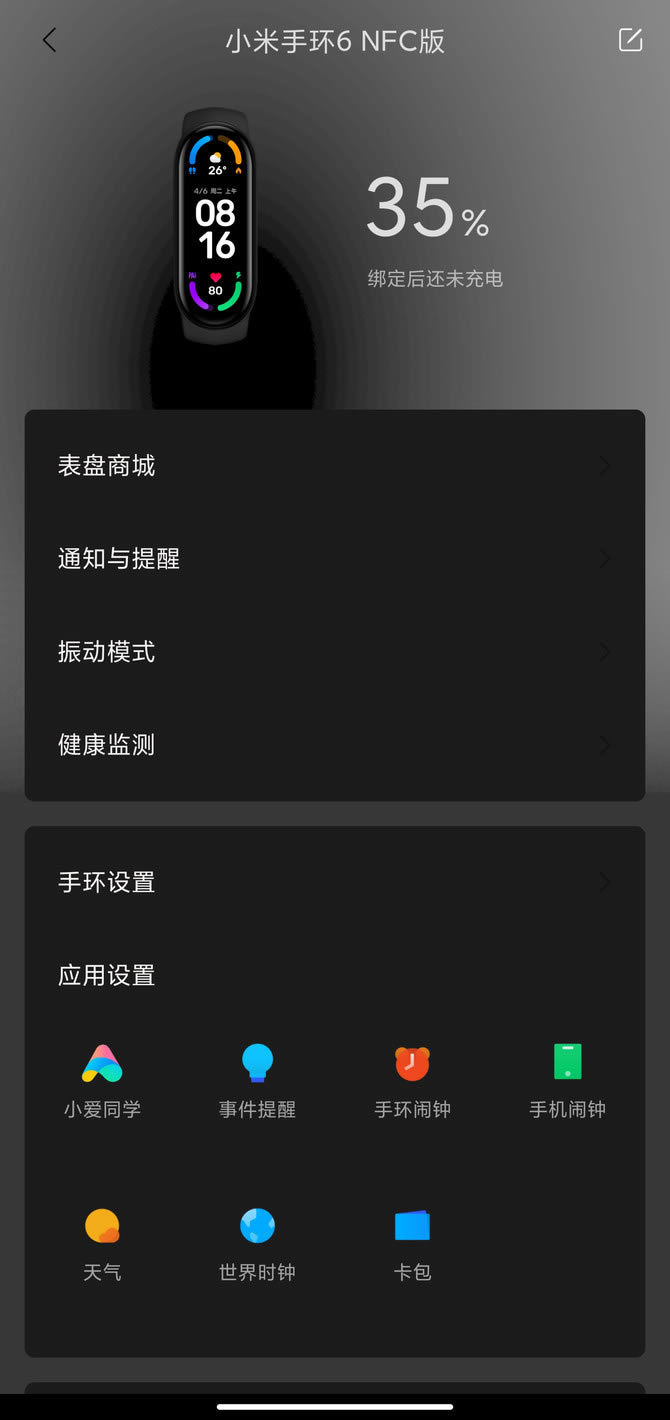Open 手机闹钟 phone alarm
Screen dimensions: 670x1420
[567, 1080]
